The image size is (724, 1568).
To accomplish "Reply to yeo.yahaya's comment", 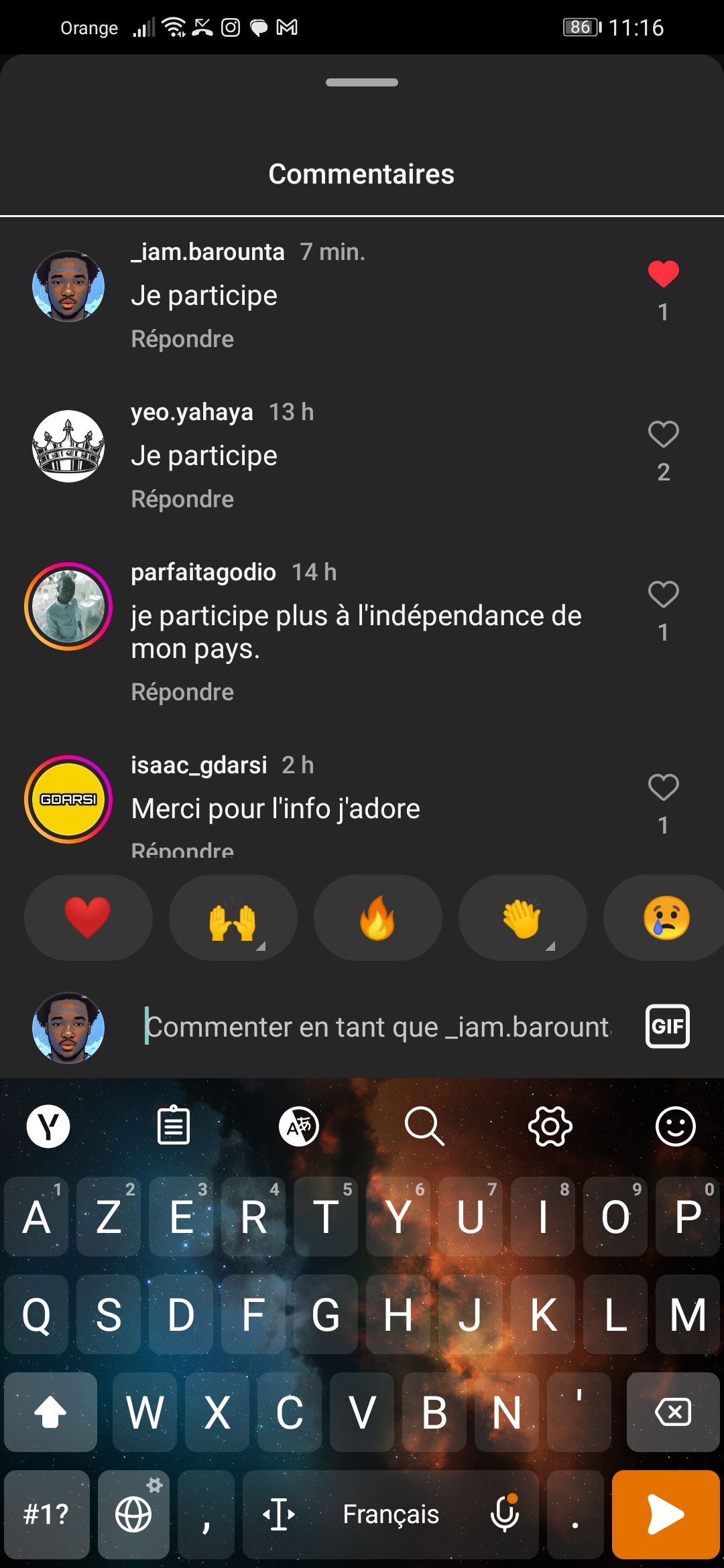I will pyautogui.click(x=182, y=499).
